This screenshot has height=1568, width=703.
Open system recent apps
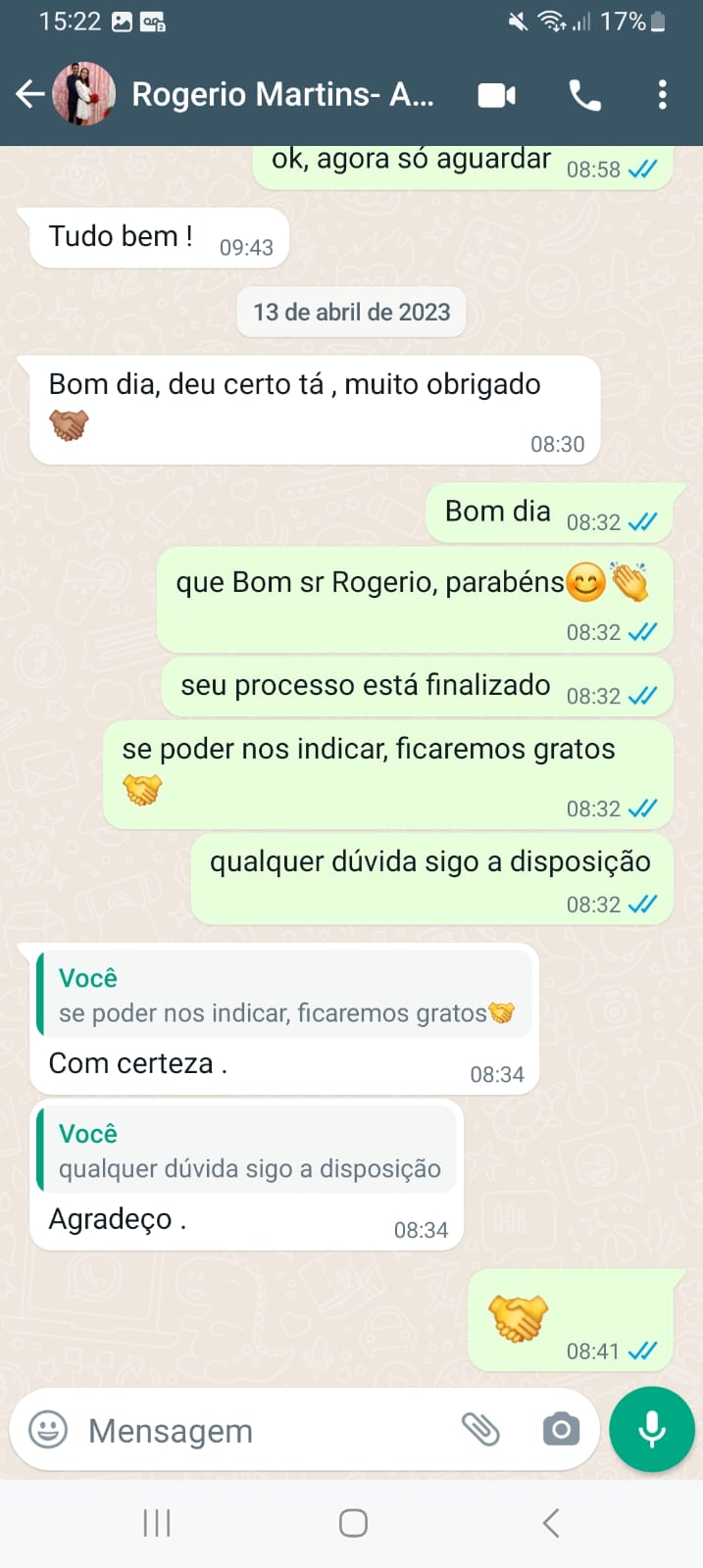pos(157,1523)
